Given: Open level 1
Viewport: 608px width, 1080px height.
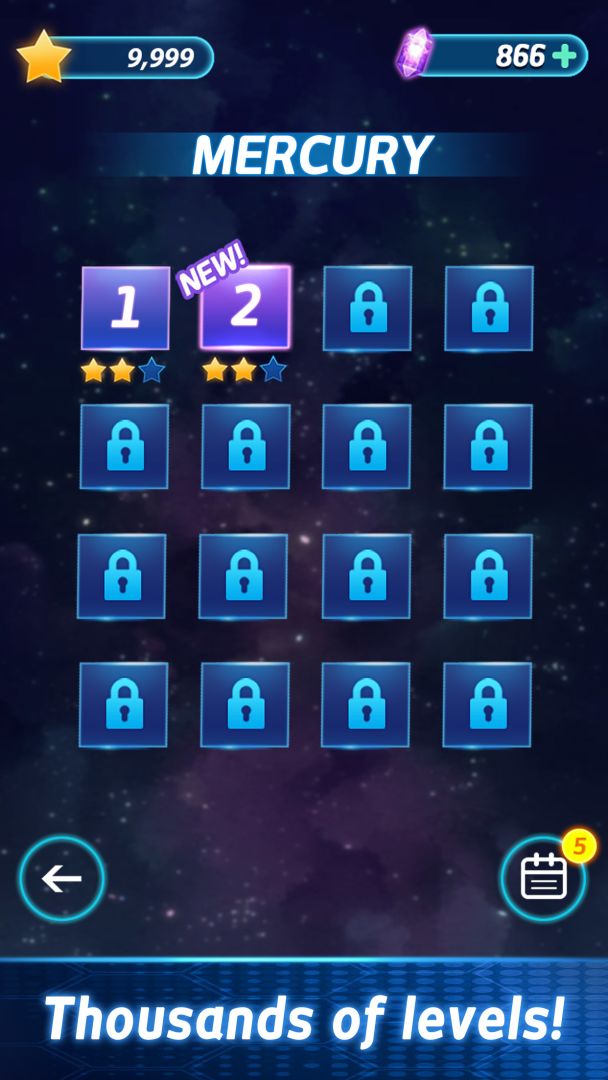Looking at the screenshot, I should [125, 308].
